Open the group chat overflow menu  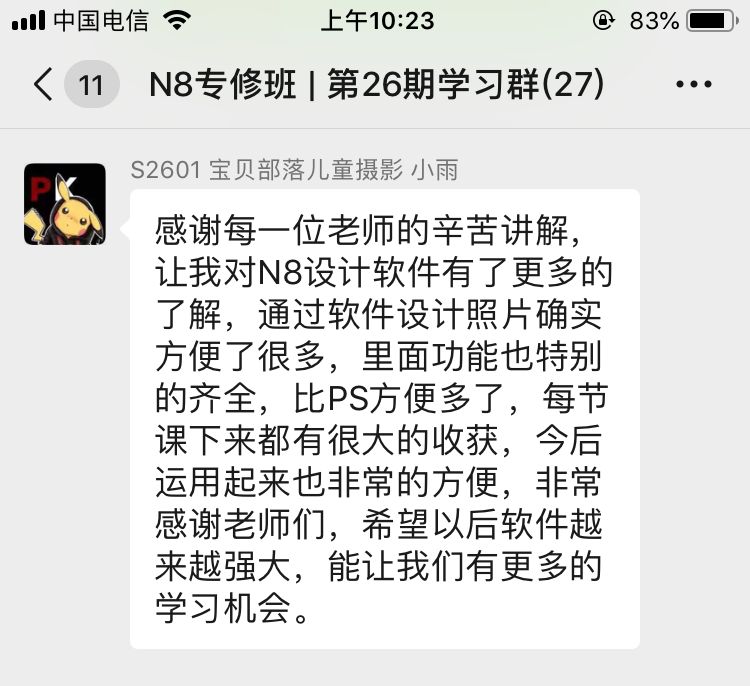click(x=694, y=85)
